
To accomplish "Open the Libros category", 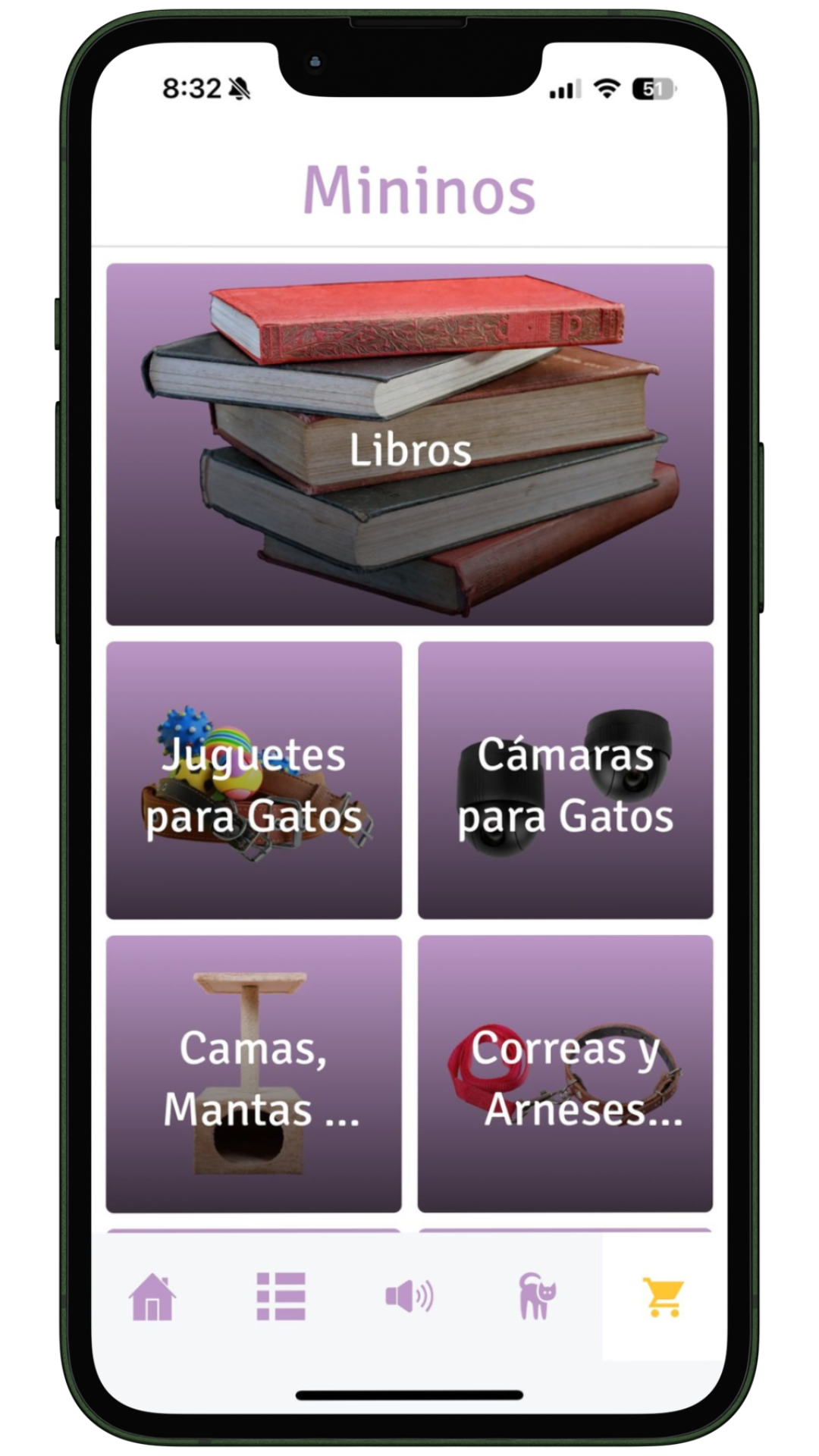I will point(409,445).
